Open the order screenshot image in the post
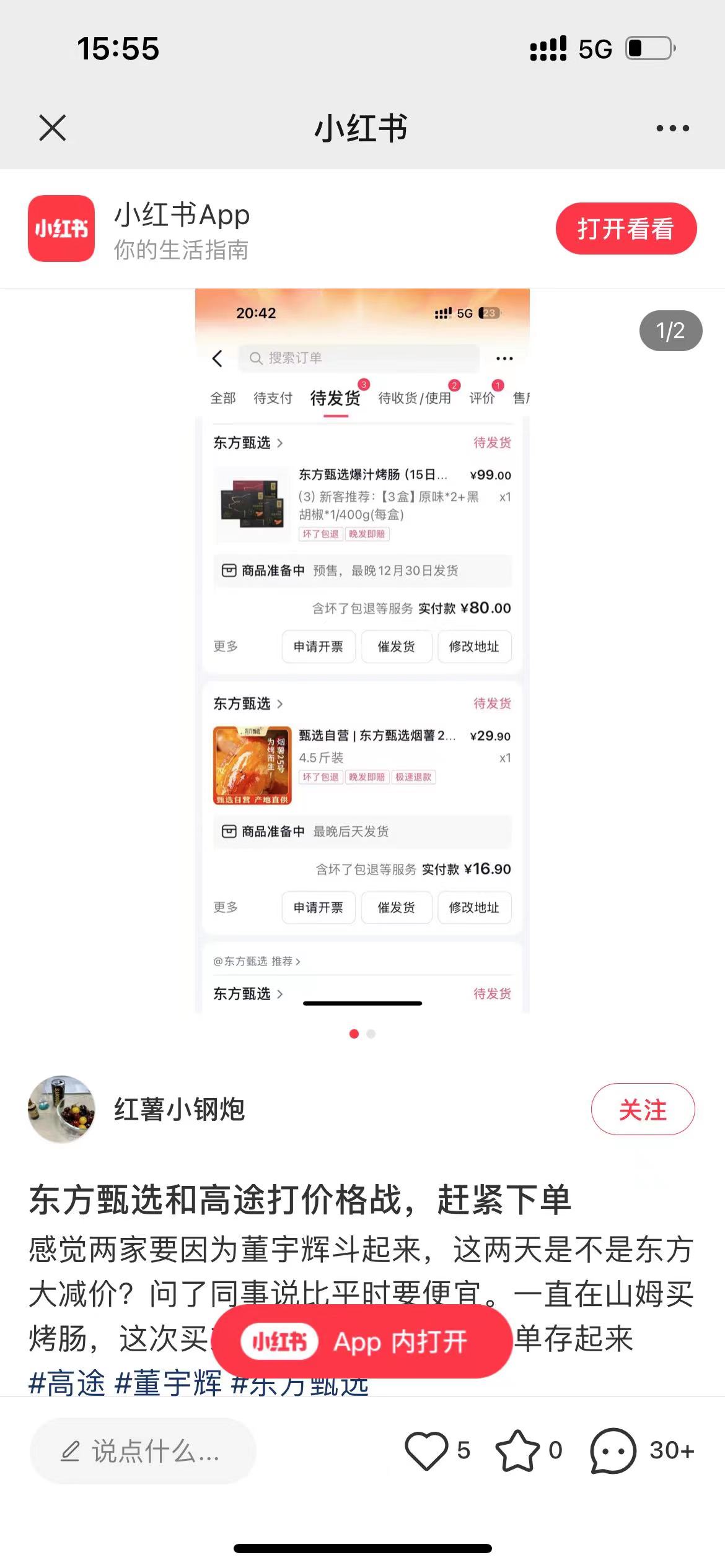The width and height of the screenshot is (725, 1568). [x=362, y=650]
